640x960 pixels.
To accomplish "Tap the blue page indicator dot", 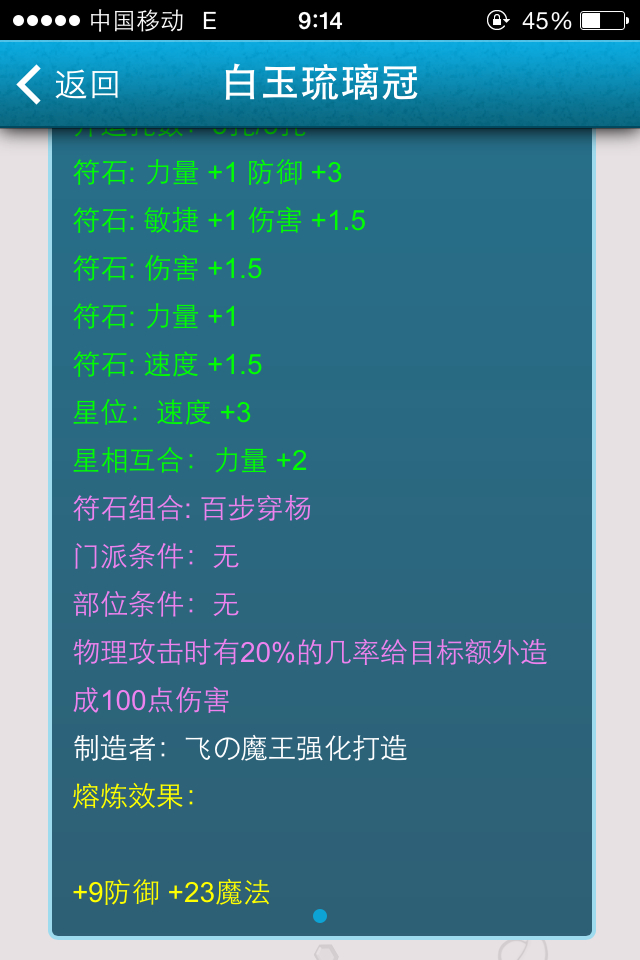I will point(320,915).
